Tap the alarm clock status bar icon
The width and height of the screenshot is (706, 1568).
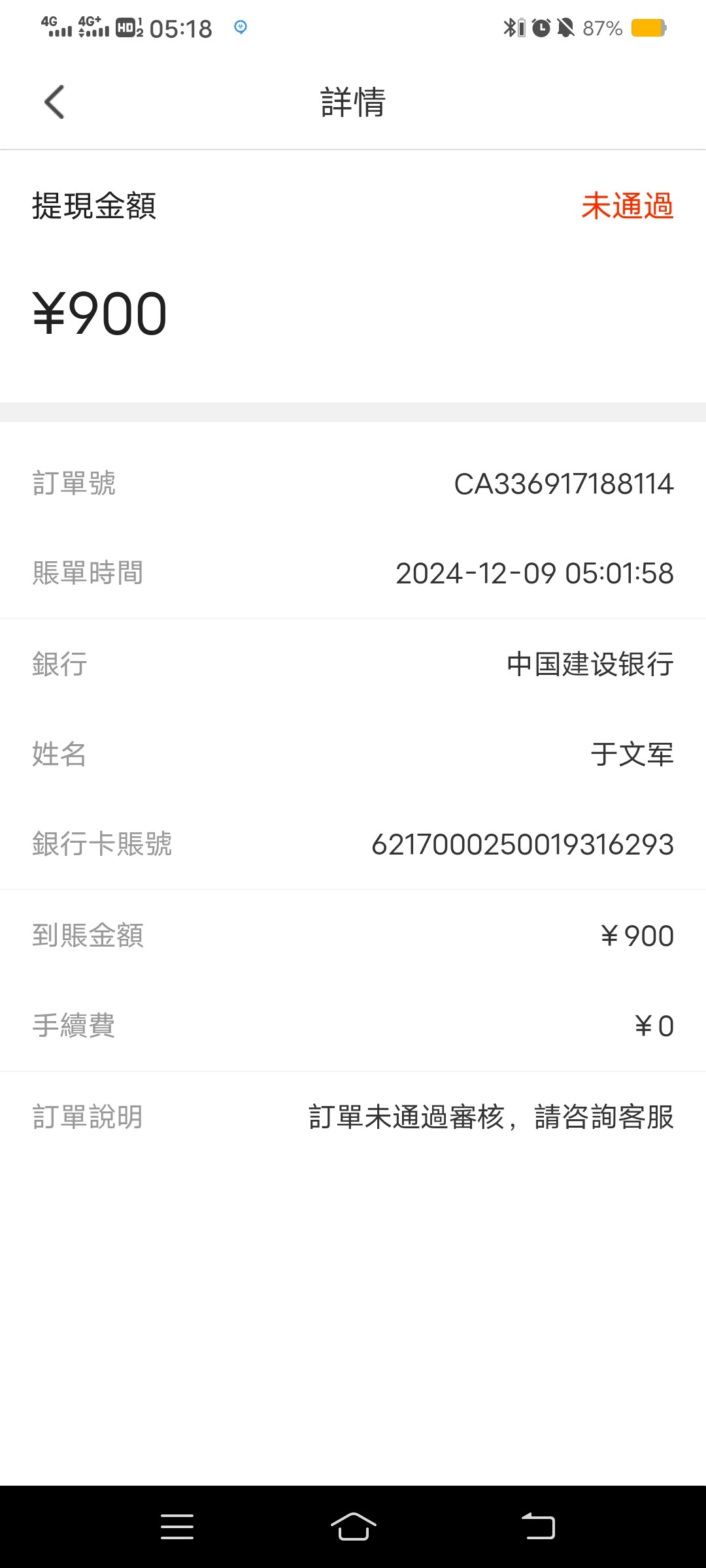click(541, 28)
